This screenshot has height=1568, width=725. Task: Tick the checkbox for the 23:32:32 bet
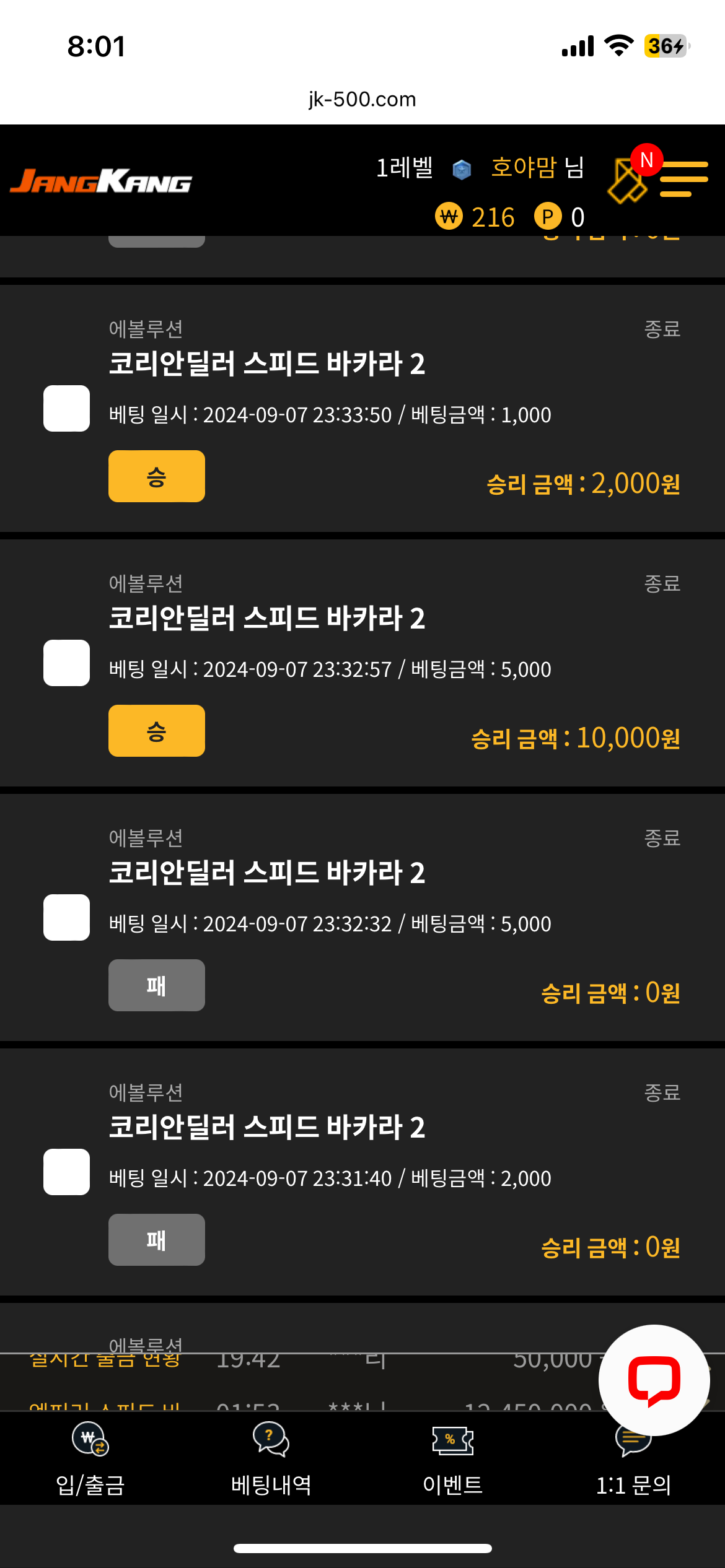[x=66, y=918]
